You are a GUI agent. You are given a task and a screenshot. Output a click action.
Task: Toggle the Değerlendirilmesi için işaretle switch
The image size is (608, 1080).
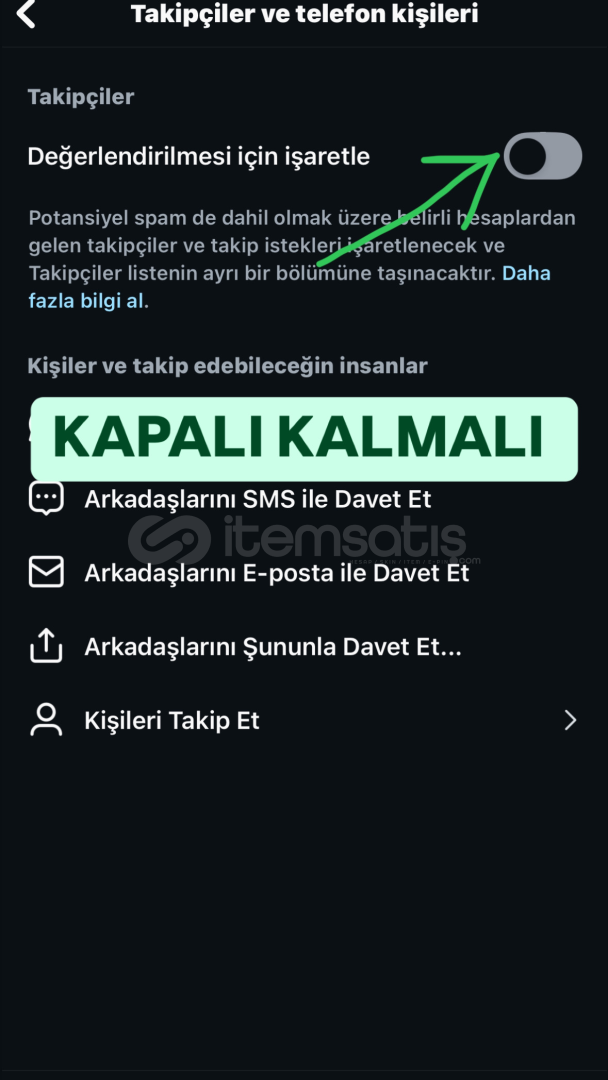pyautogui.click(x=543, y=156)
